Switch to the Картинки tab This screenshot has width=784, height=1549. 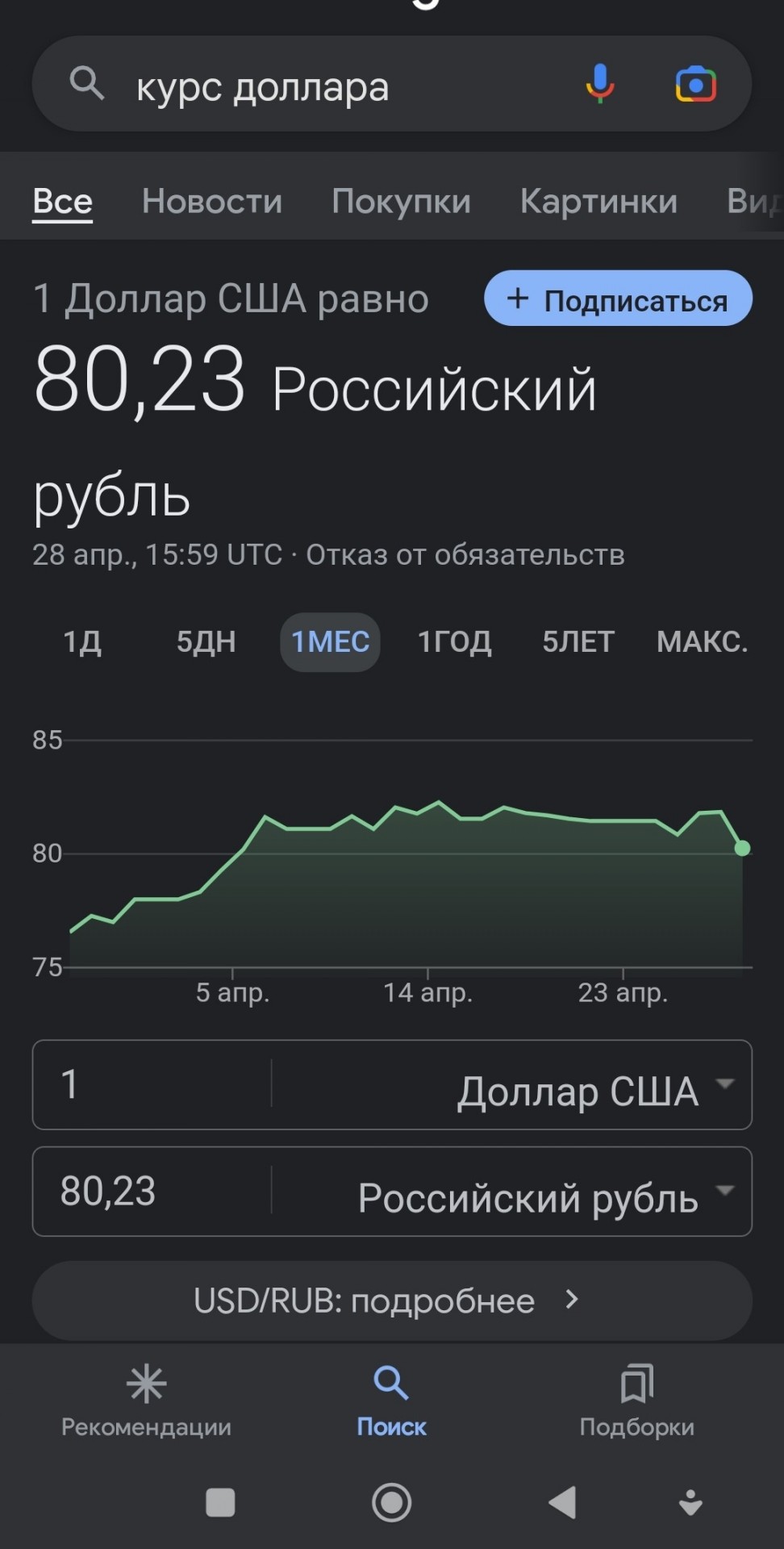(598, 201)
